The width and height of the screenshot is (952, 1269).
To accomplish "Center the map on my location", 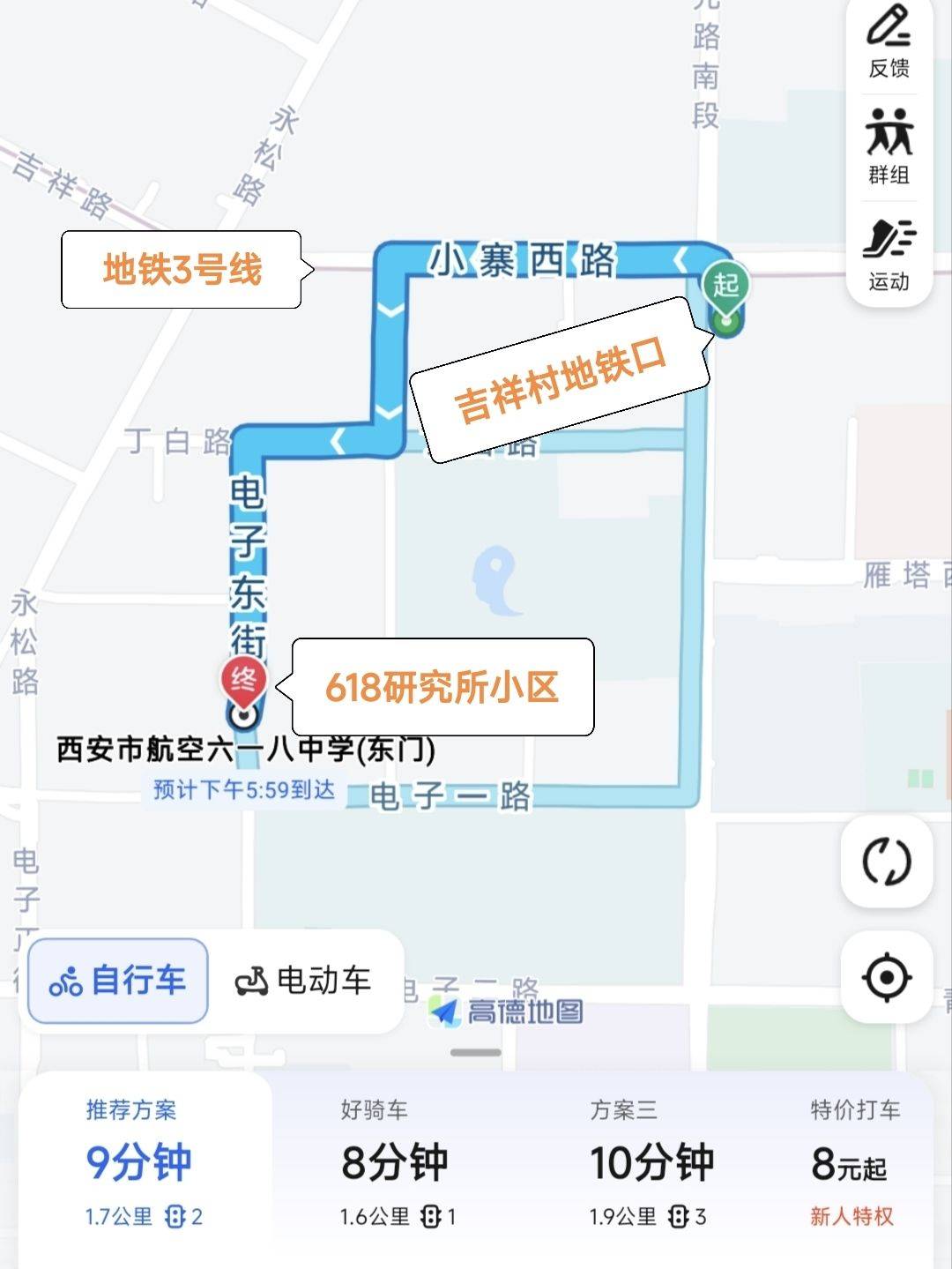I will pos(887,977).
